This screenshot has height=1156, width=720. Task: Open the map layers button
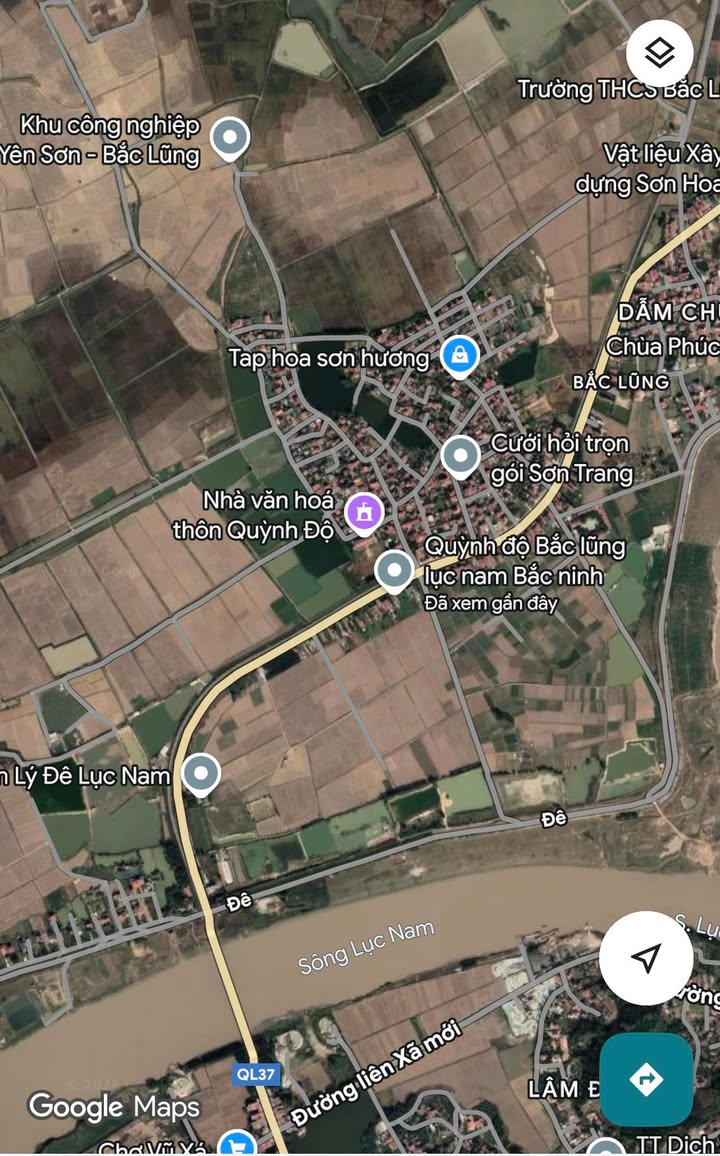pyautogui.click(x=660, y=52)
